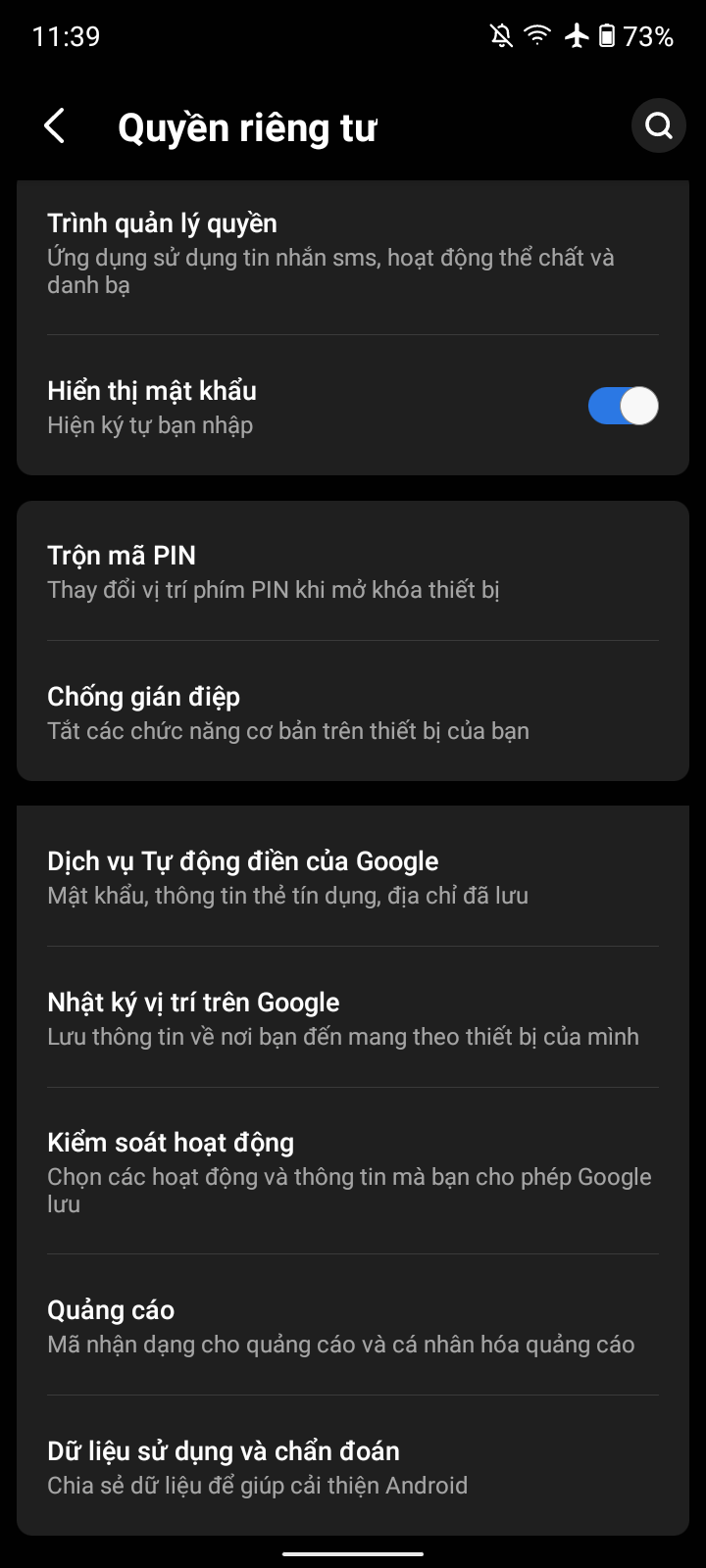Image resolution: width=706 pixels, height=1568 pixels.
Task: Select Chống gián điệp
Action: click(353, 712)
